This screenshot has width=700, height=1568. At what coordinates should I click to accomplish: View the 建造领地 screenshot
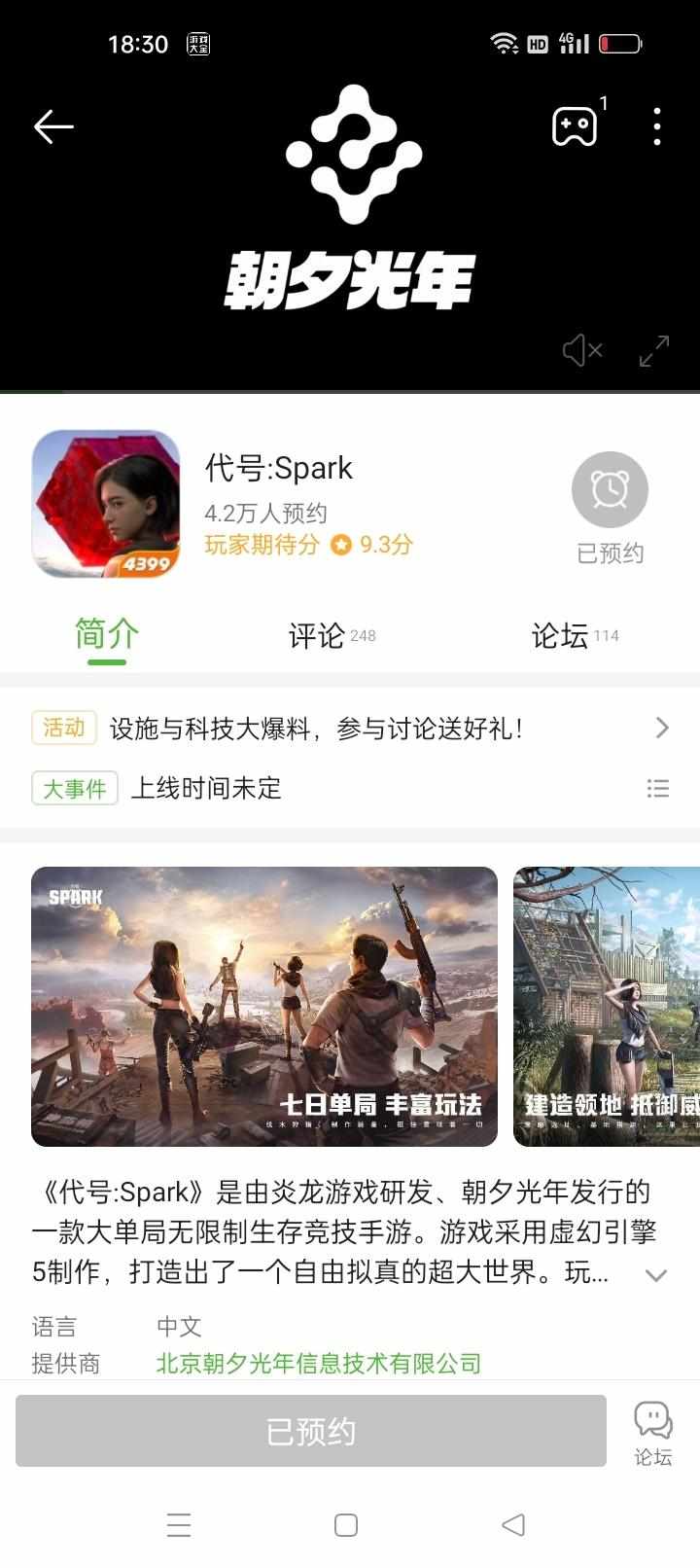(x=607, y=1006)
